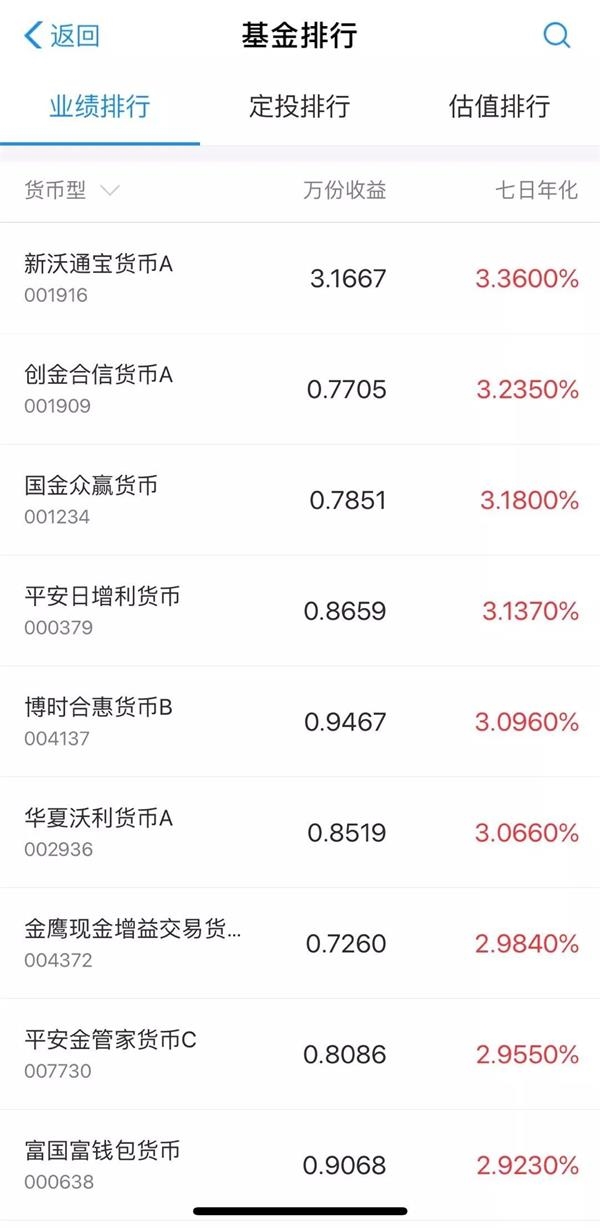Open fund 平安金管家货币C
The width and height of the screenshot is (600, 1228).
(300, 1055)
